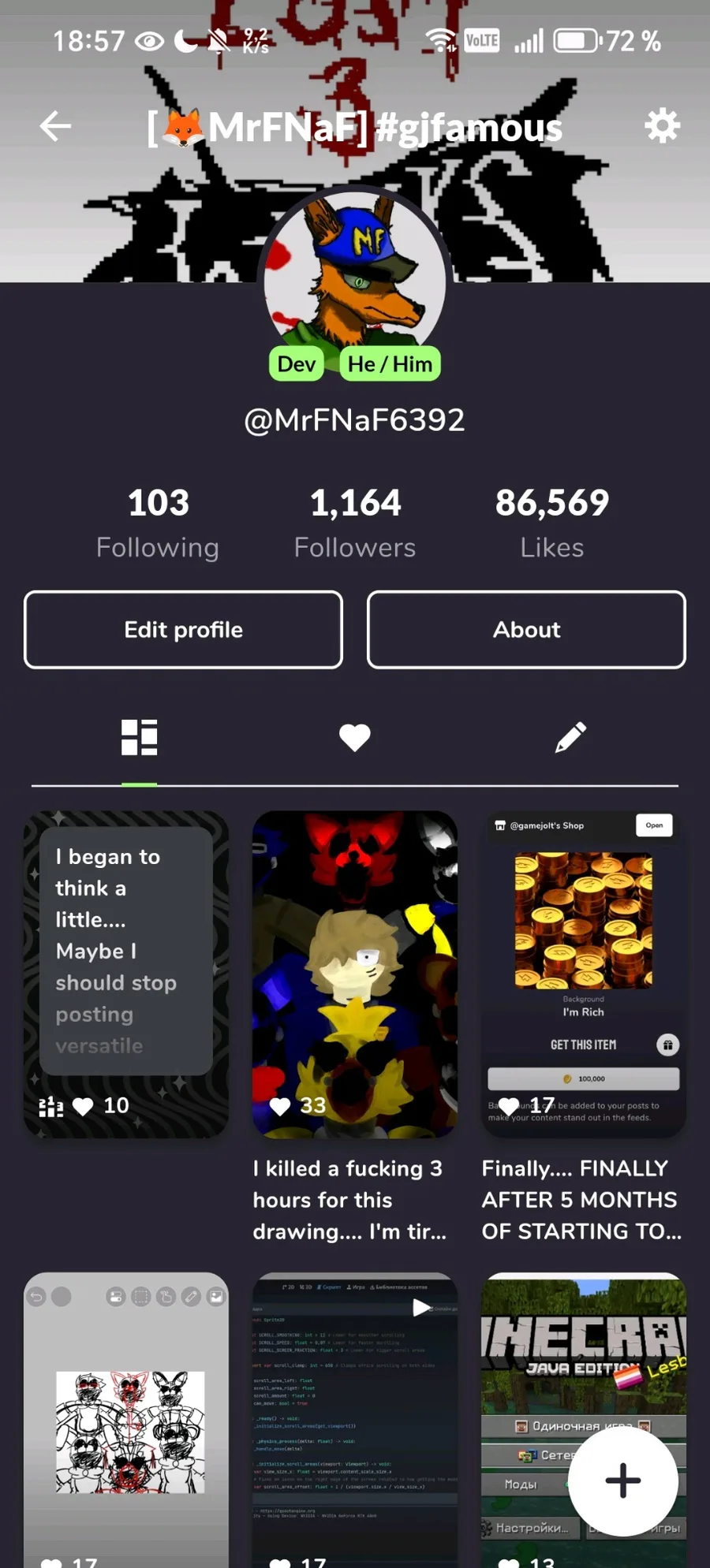
Task: Switch to the drafts pencil tab
Action: [570, 738]
